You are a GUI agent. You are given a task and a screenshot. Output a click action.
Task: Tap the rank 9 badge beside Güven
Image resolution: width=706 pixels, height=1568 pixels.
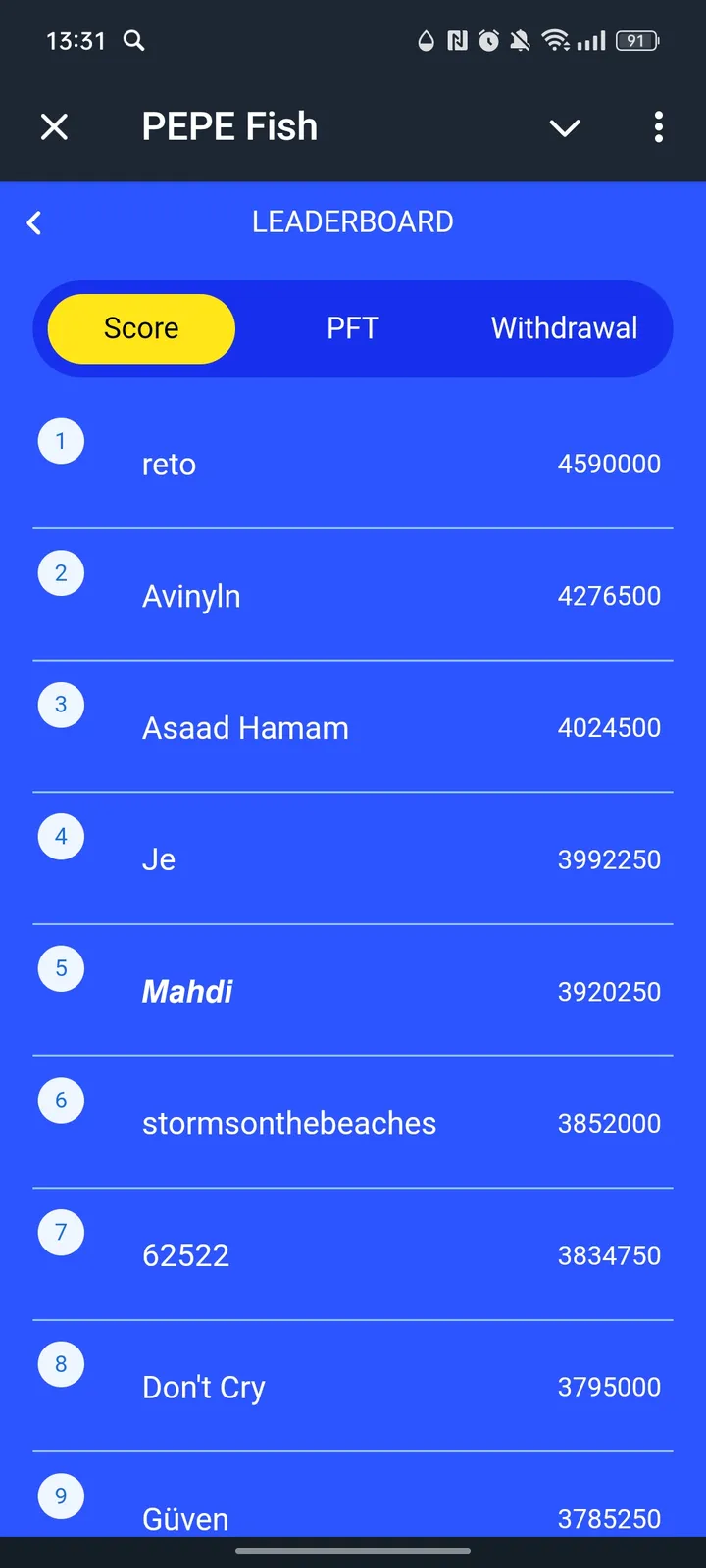pyautogui.click(x=61, y=1496)
